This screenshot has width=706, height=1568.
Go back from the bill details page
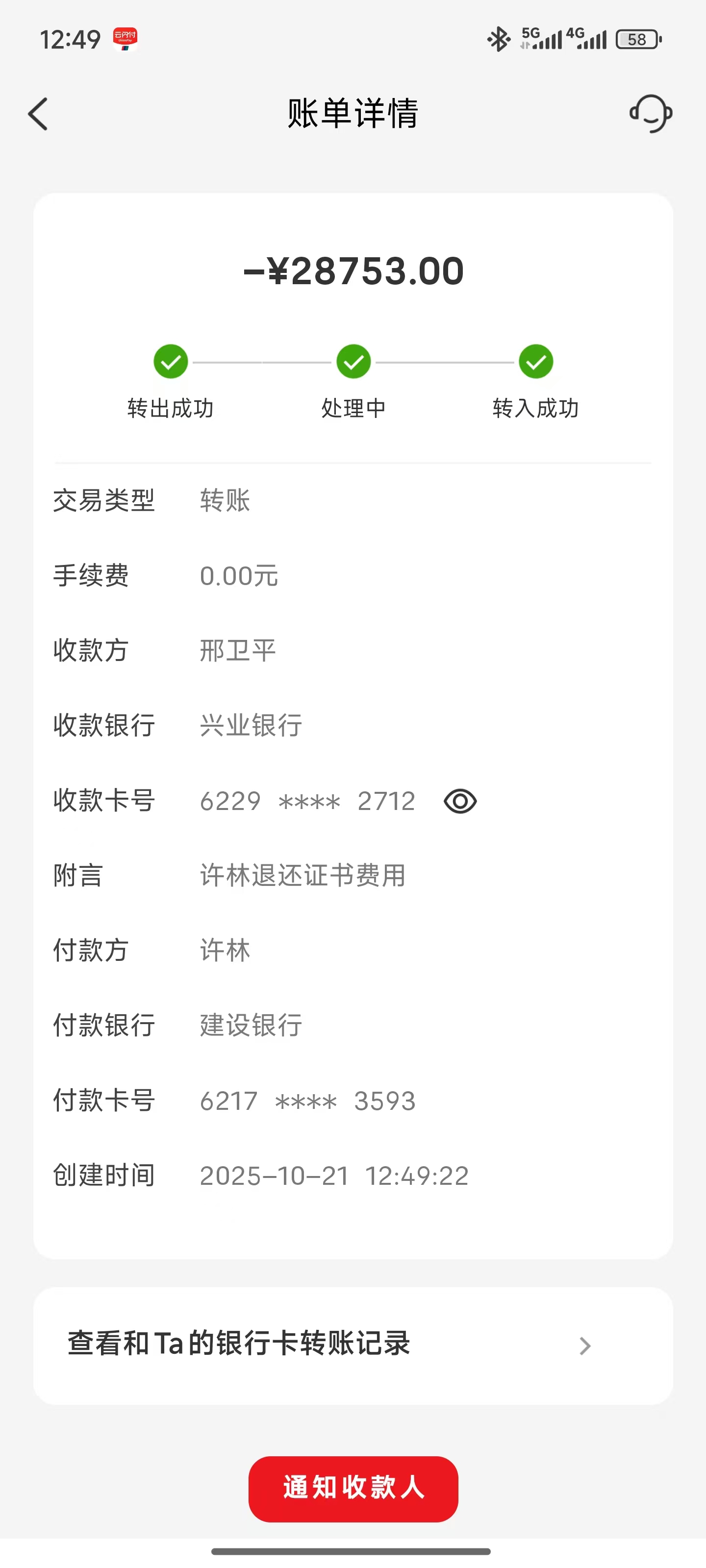(x=38, y=114)
